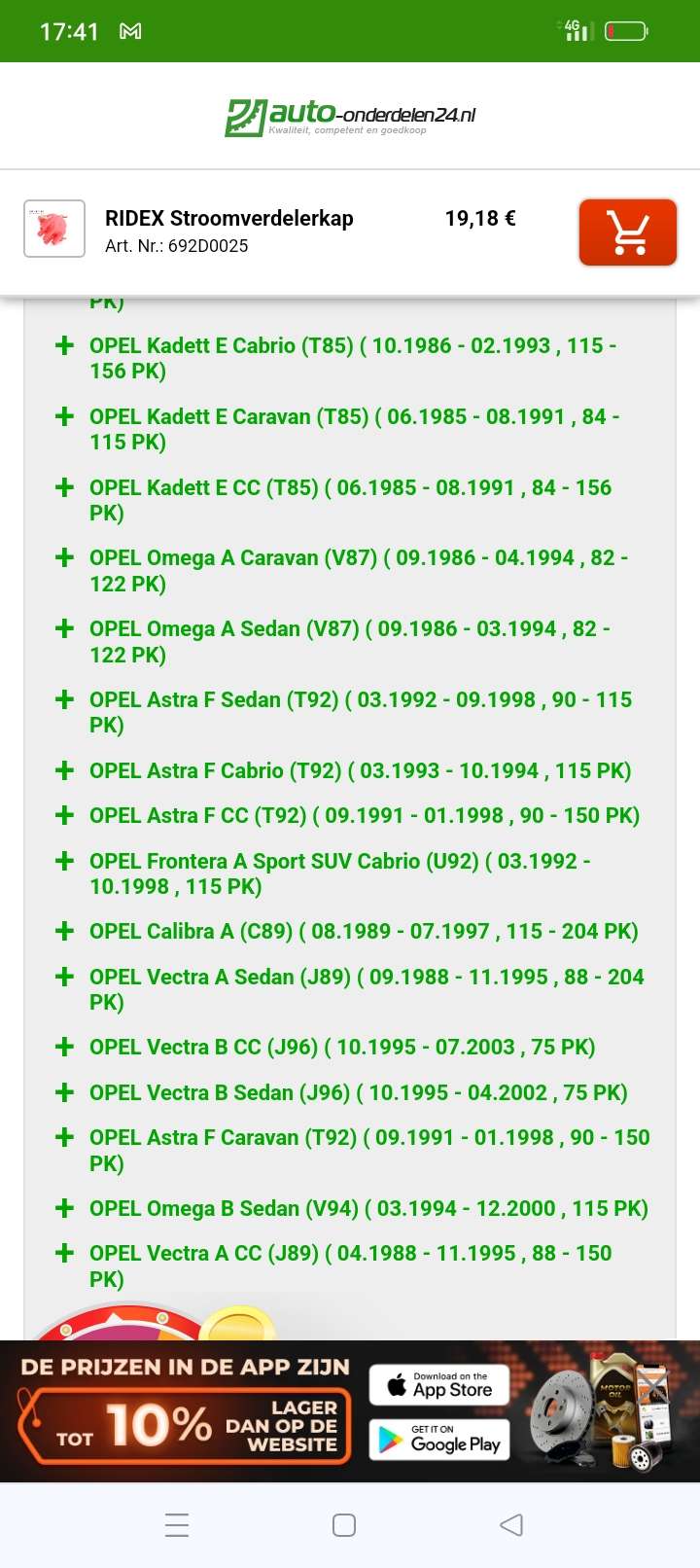Expand OPEL Omega A Sedan (V87) entry
This screenshot has width=700, height=1568.
point(65,628)
